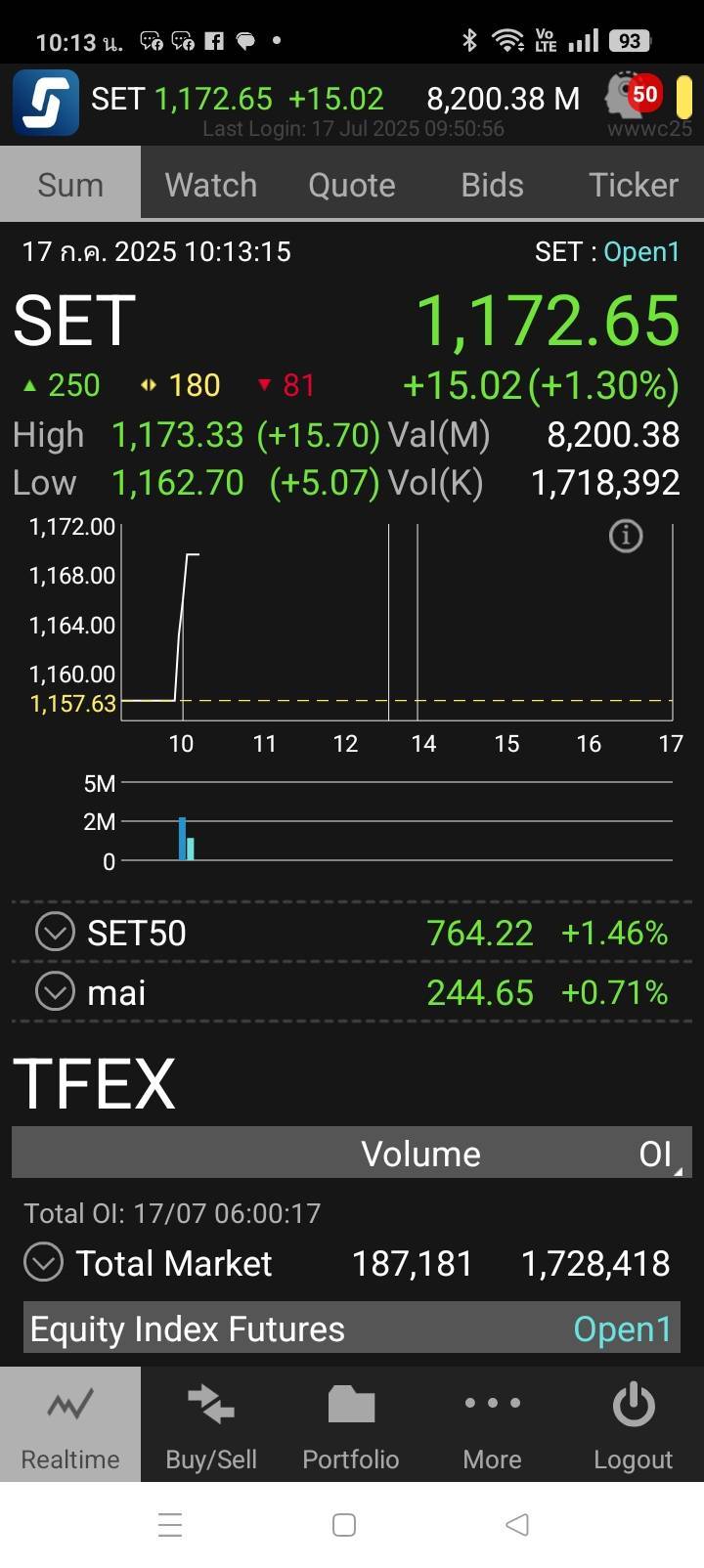Log out of the app

tap(633, 1424)
